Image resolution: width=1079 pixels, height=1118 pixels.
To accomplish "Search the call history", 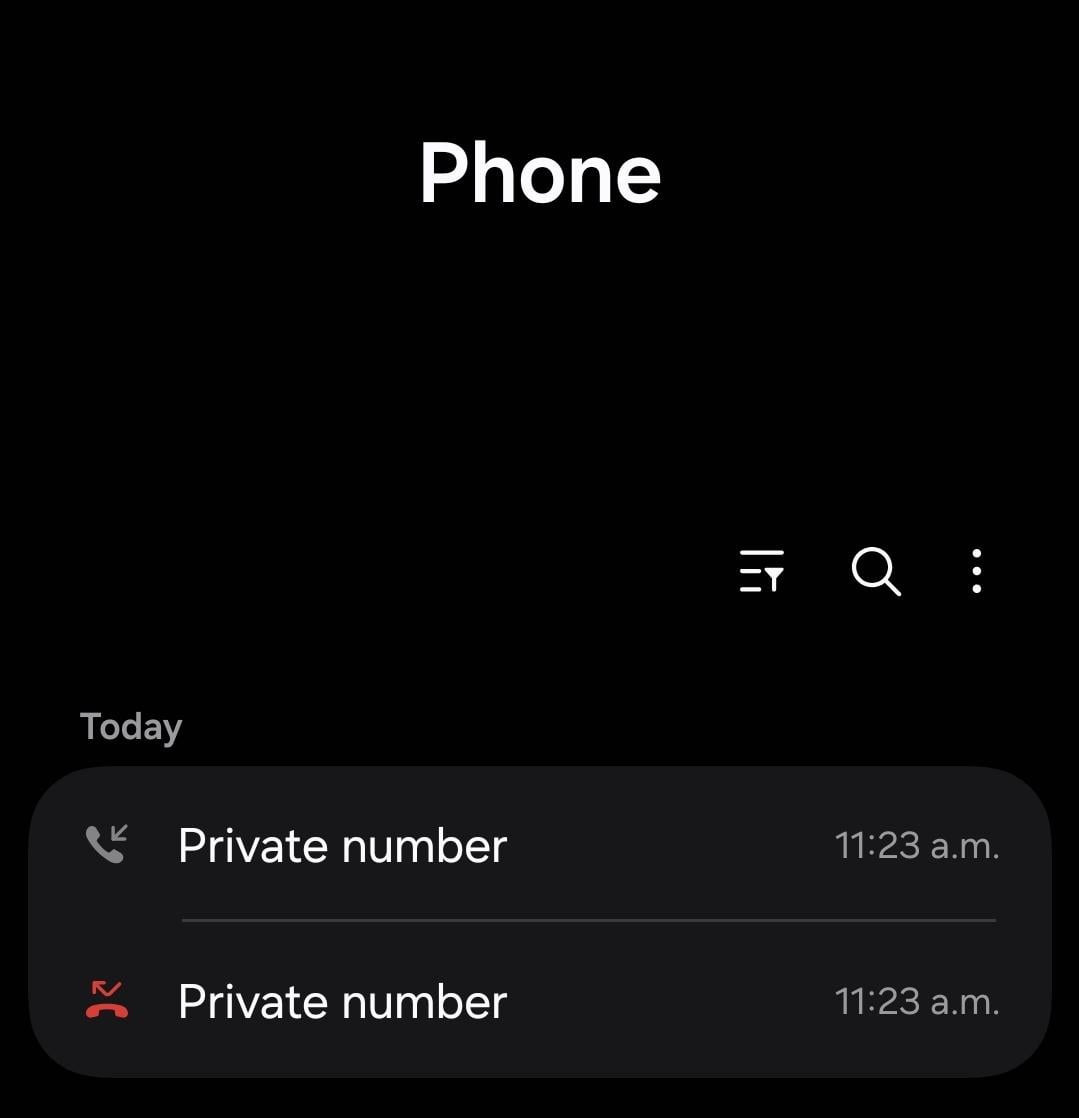I will [876, 571].
